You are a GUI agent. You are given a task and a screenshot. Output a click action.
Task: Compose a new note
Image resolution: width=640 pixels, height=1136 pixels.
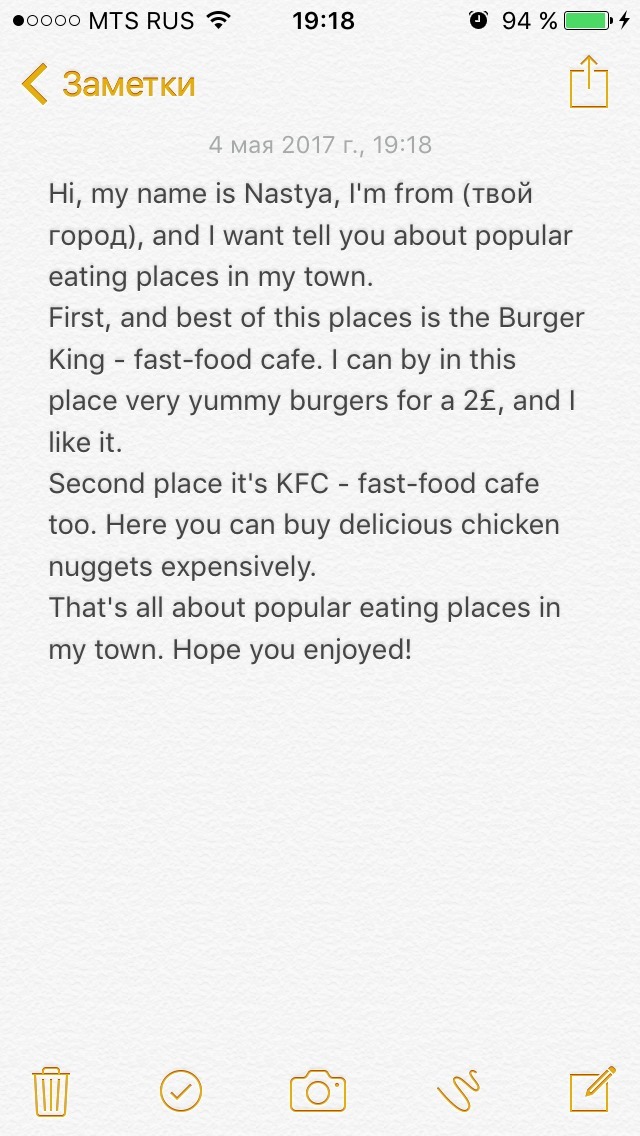592,1089
